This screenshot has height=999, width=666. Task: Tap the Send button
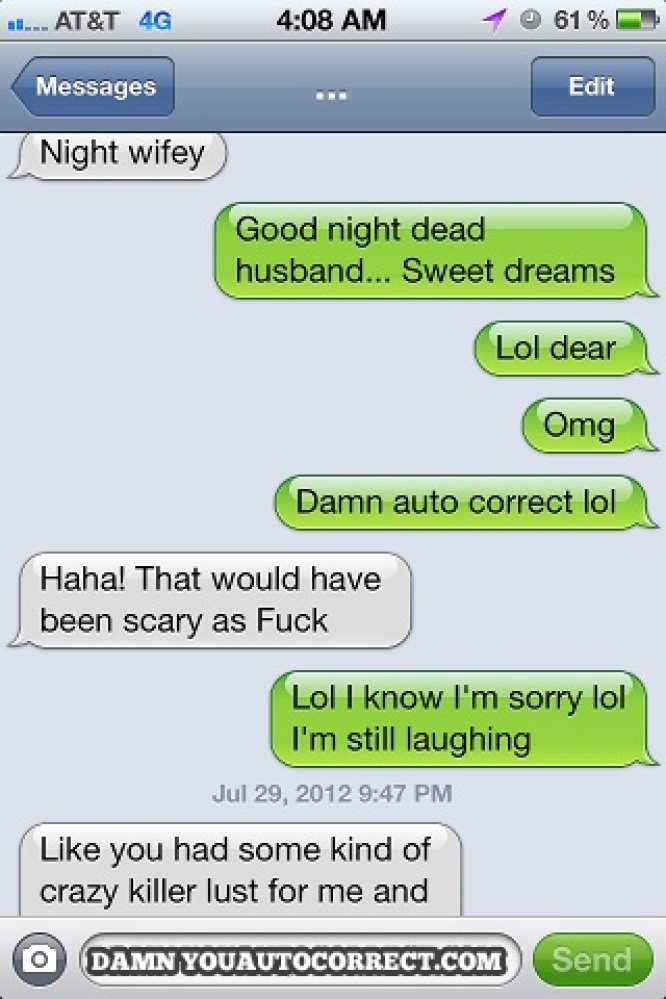pos(592,961)
